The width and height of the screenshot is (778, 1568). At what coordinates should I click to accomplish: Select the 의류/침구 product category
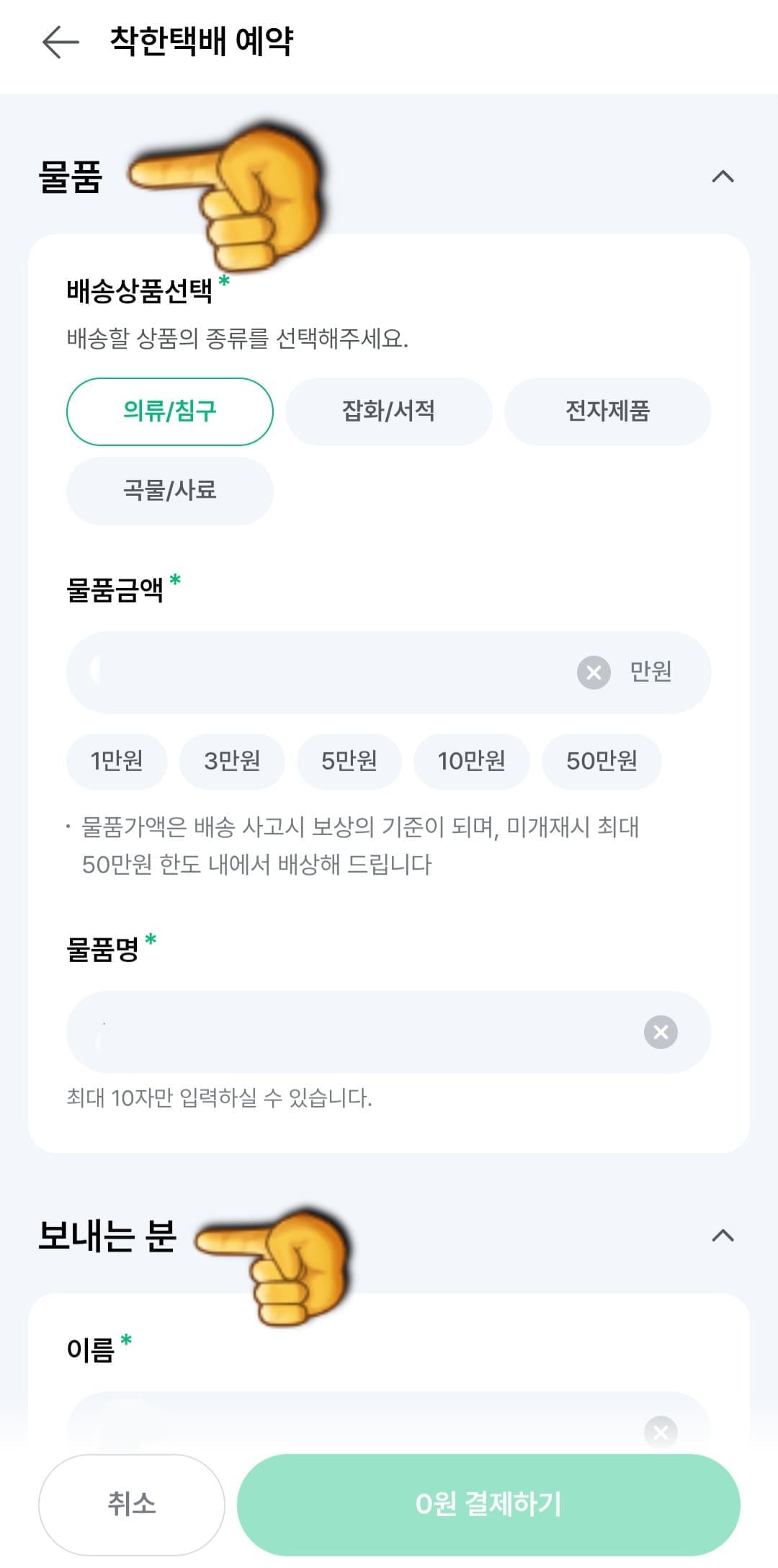click(x=169, y=411)
